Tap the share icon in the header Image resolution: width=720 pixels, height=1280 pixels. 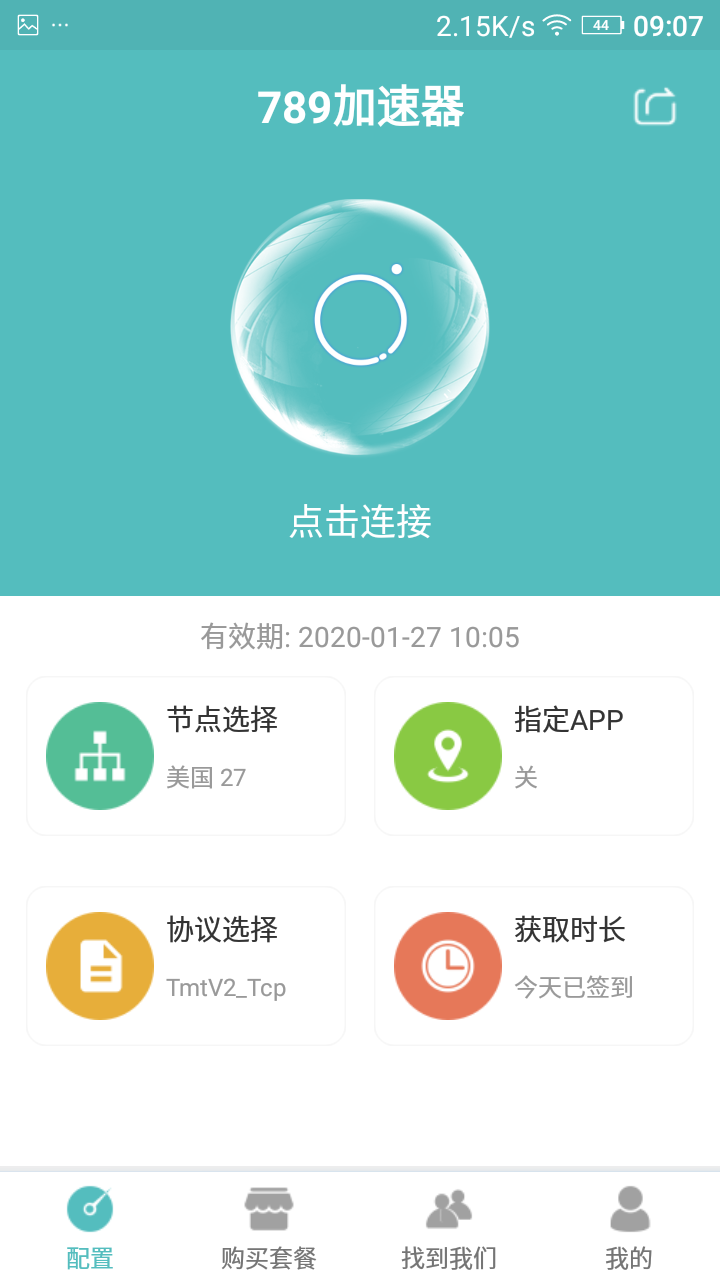click(x=655, y=107)
